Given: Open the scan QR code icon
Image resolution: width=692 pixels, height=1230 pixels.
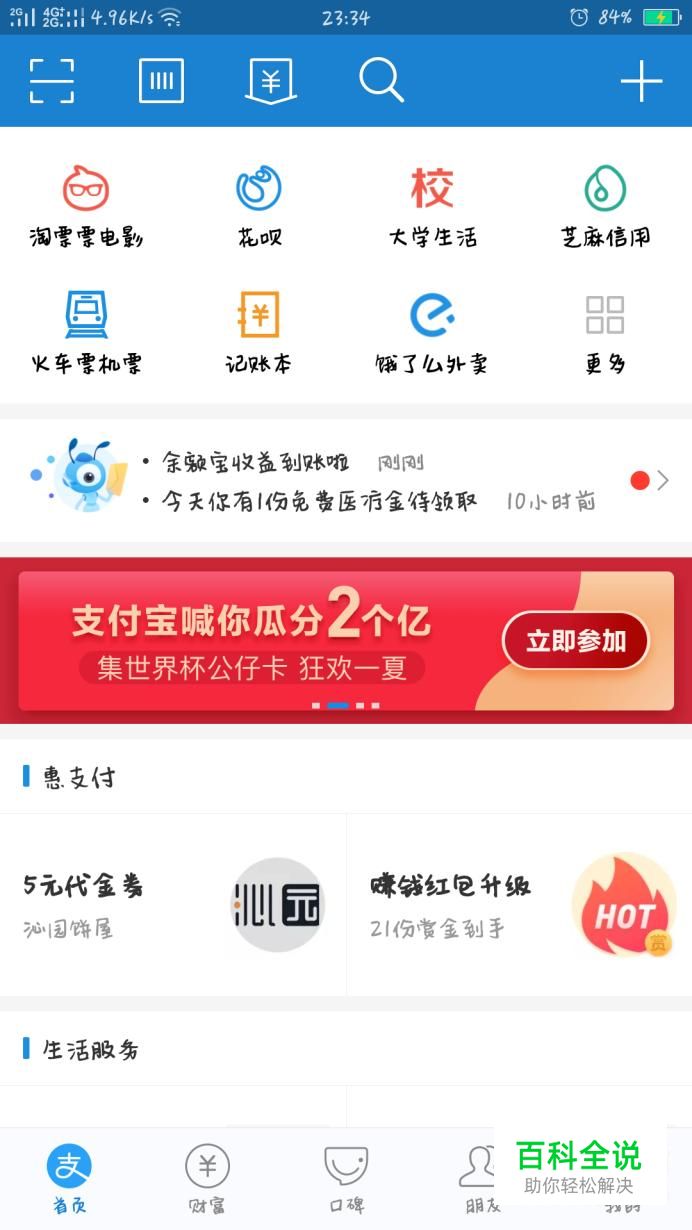Looking at the screenshot, I should [x=52, y=80].
